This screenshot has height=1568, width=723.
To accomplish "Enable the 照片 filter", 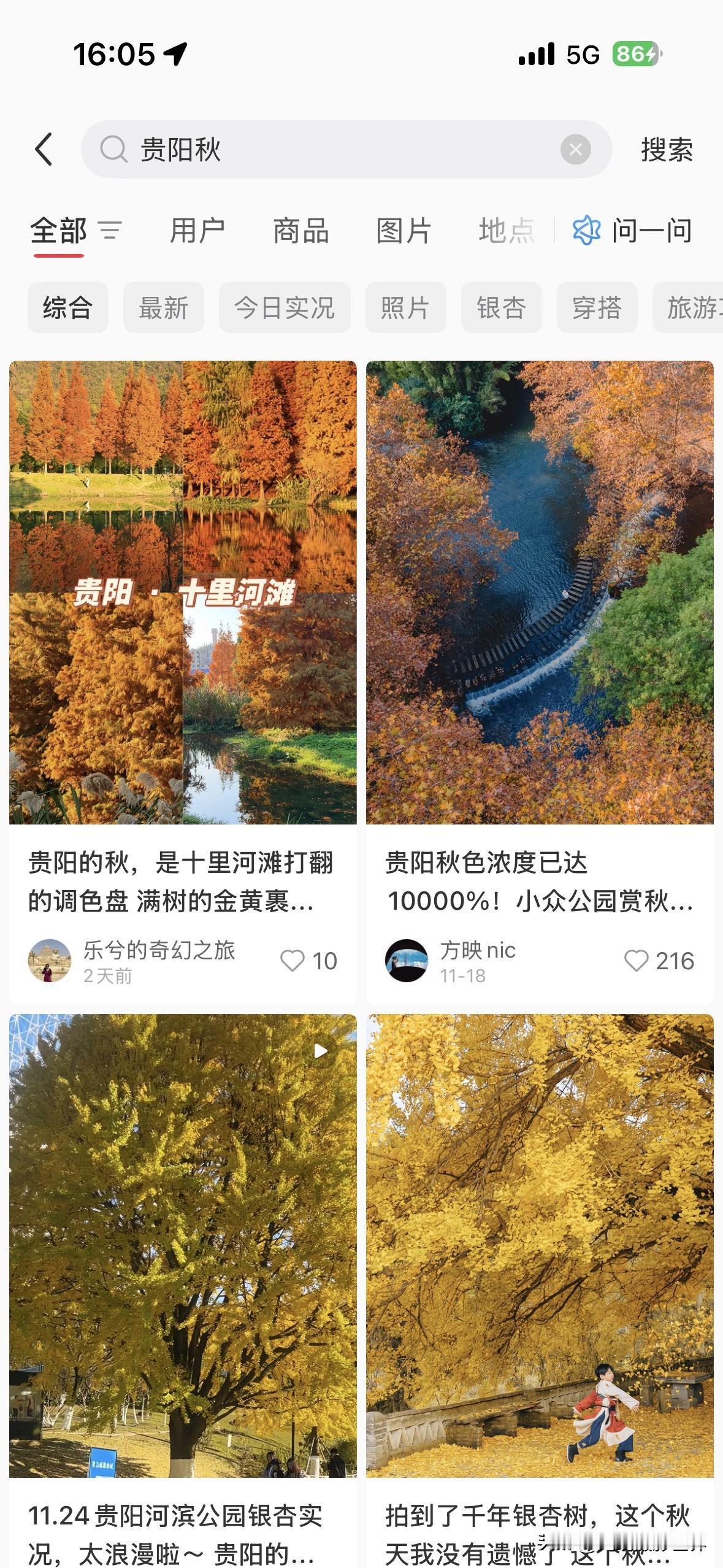I will 405,308.
